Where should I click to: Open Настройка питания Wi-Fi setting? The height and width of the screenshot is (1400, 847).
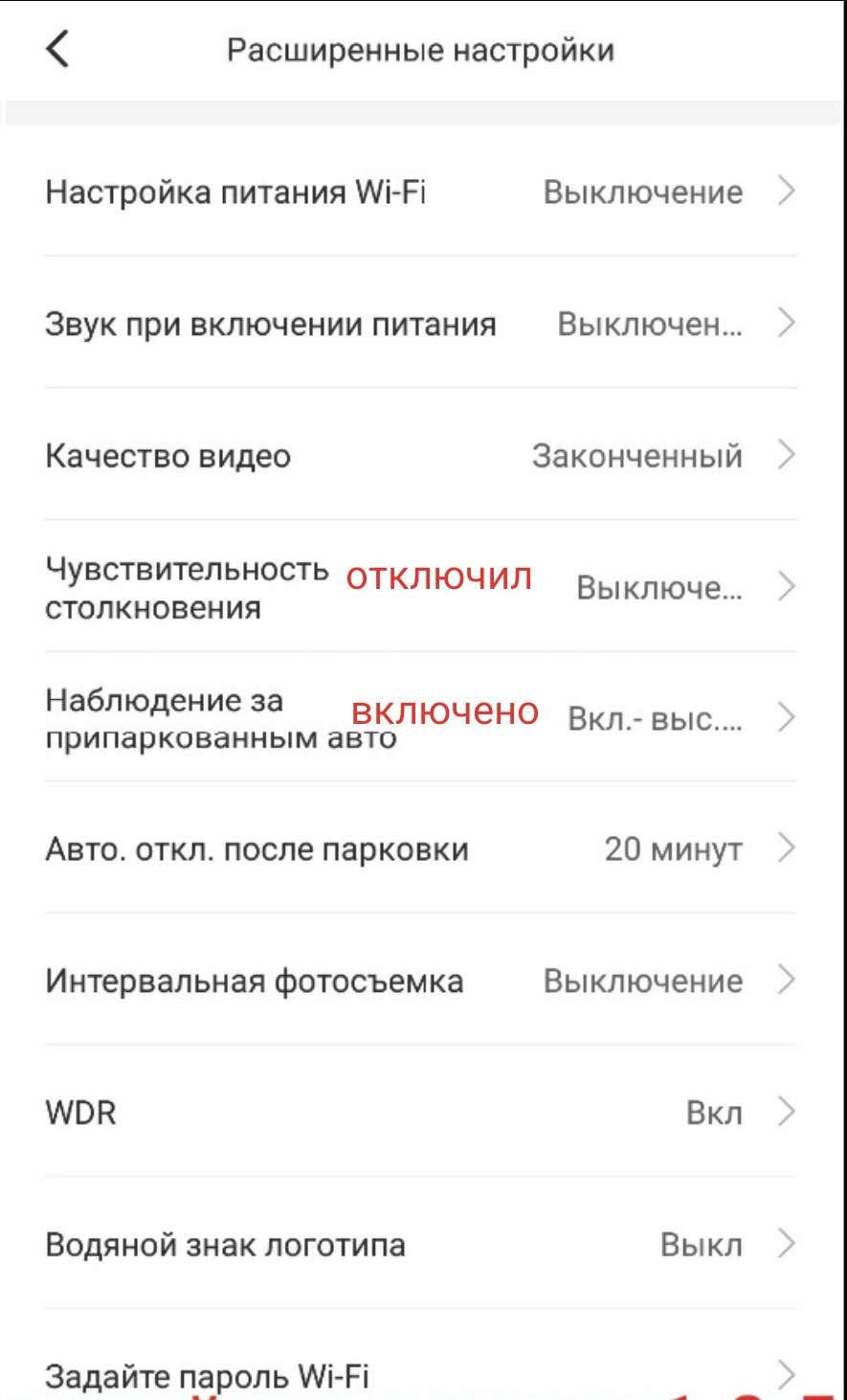(421, 192)
